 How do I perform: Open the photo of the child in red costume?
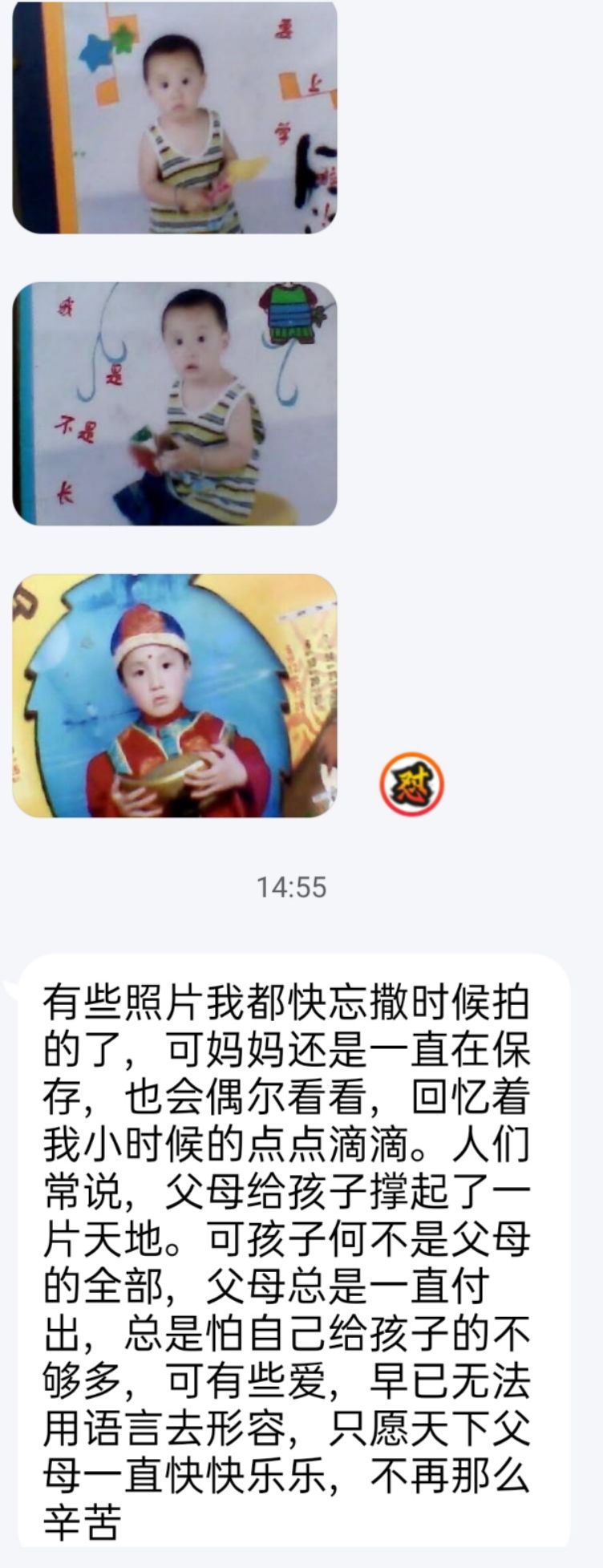pyautogui.click(x=175, y=696)
